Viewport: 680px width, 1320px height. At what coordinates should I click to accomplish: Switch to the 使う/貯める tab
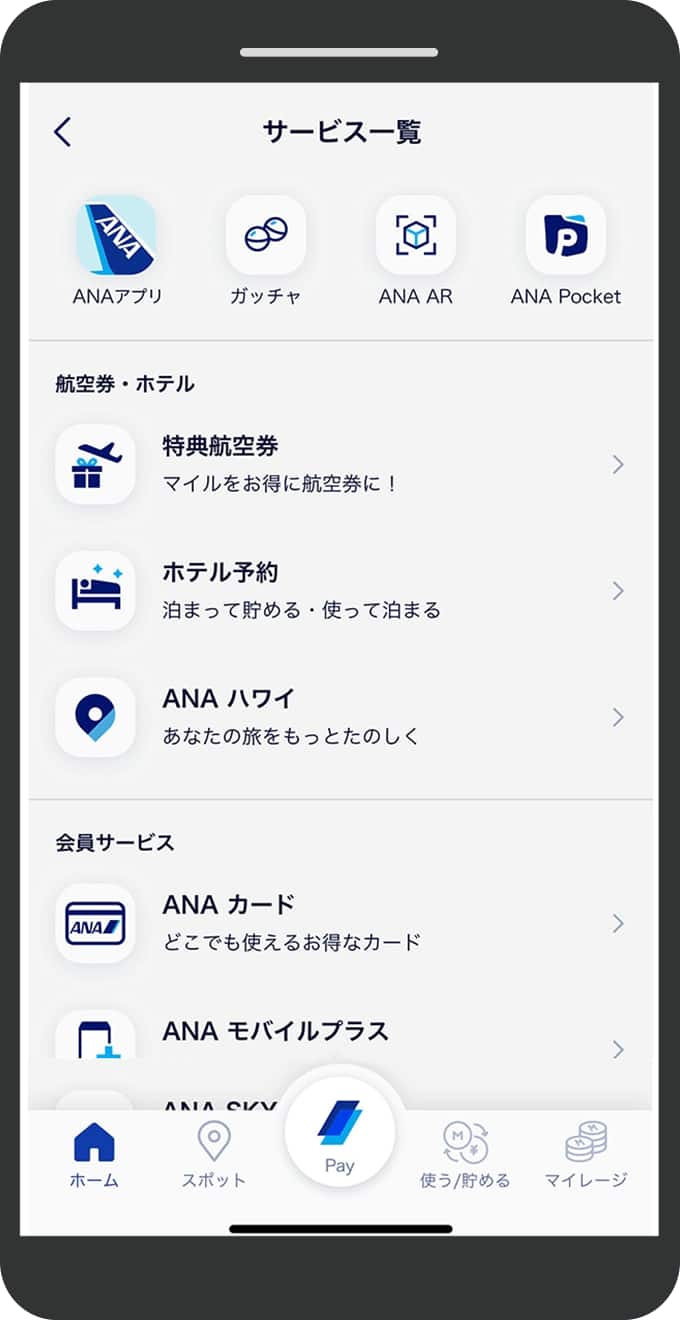465,1156
